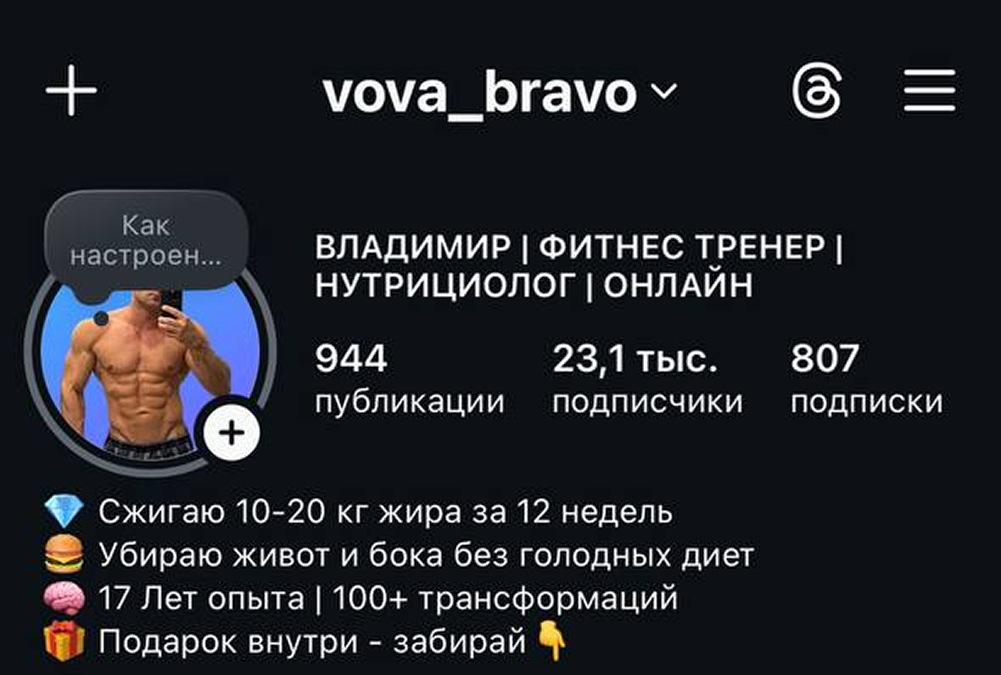Open the vova_bravo account switcher dropdown

coord(499,93)
